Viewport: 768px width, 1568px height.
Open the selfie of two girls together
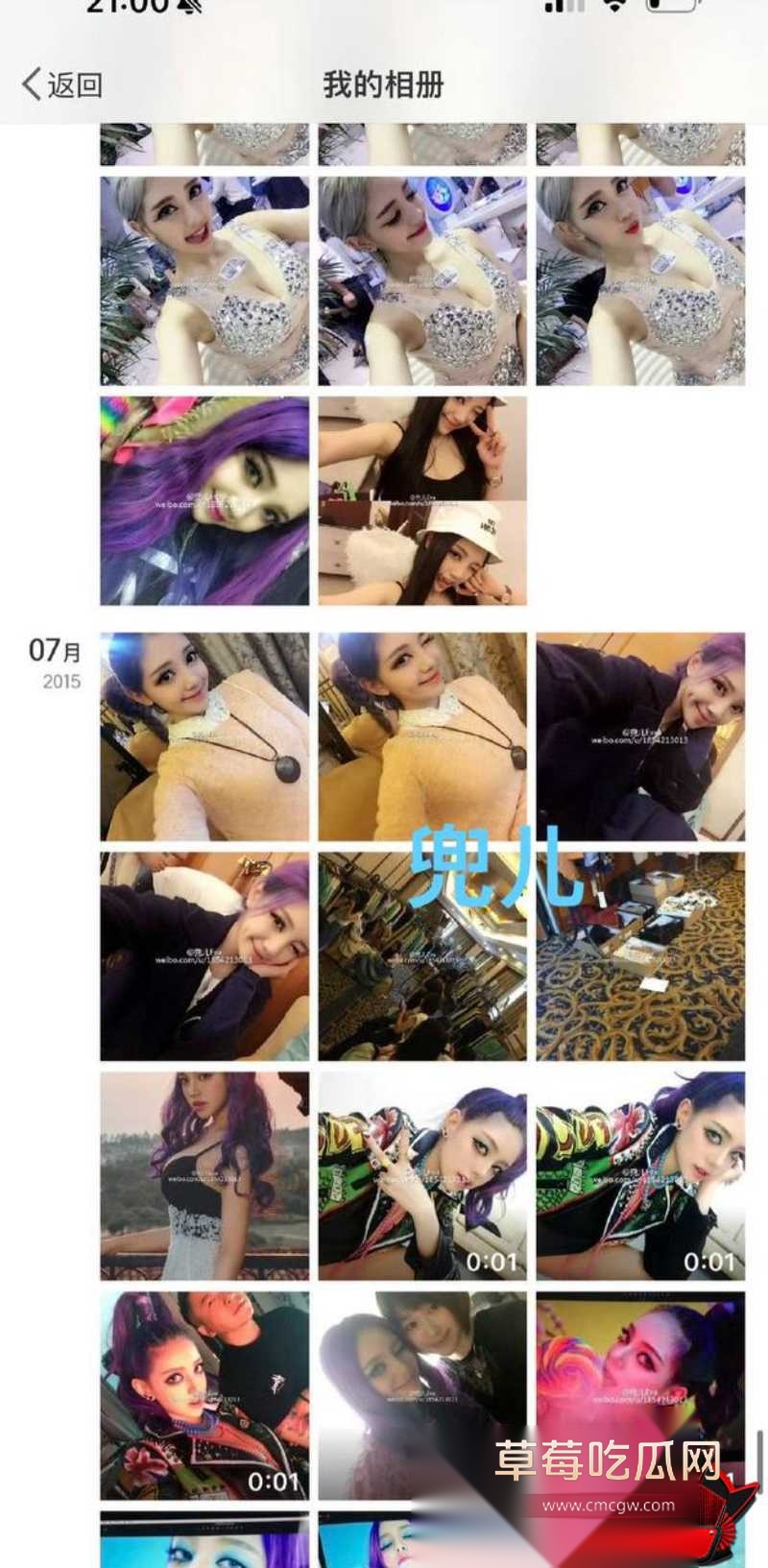[422, 1395]
